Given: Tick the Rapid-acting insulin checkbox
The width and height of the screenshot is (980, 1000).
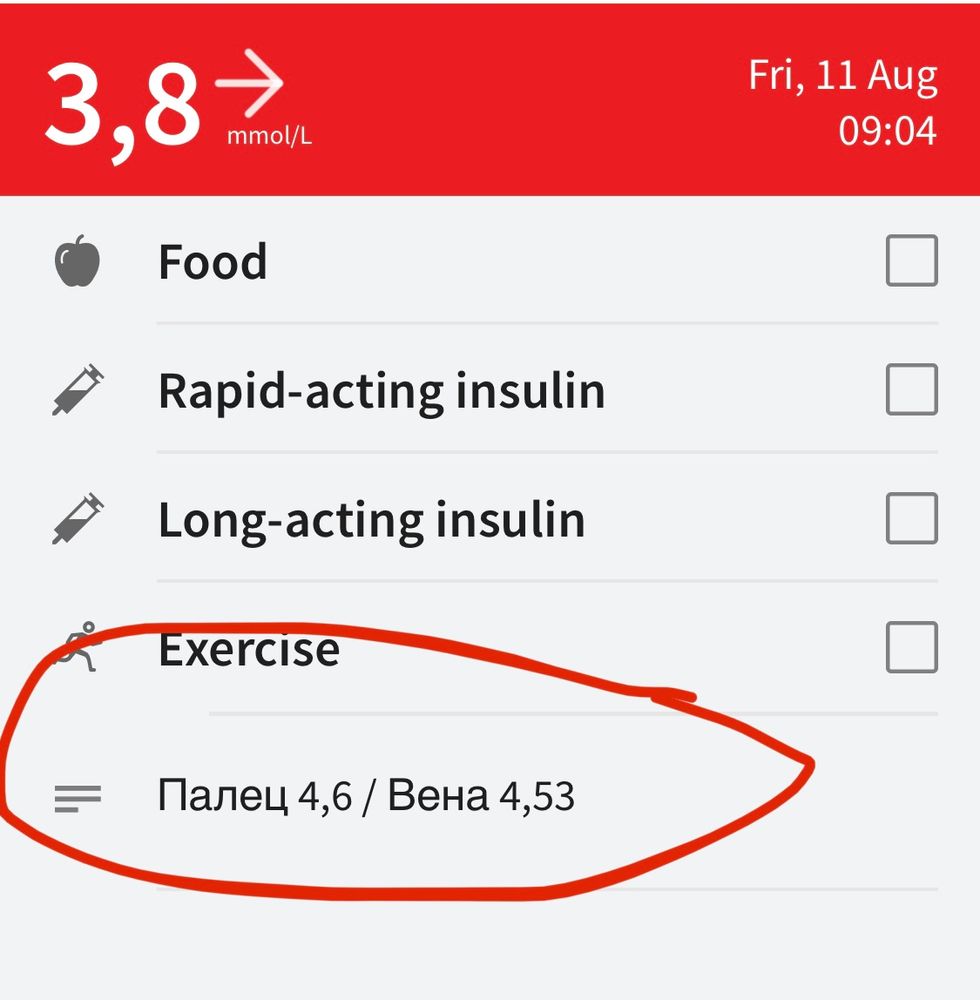Looking at the screenshot, I should (x=911, y=389).
